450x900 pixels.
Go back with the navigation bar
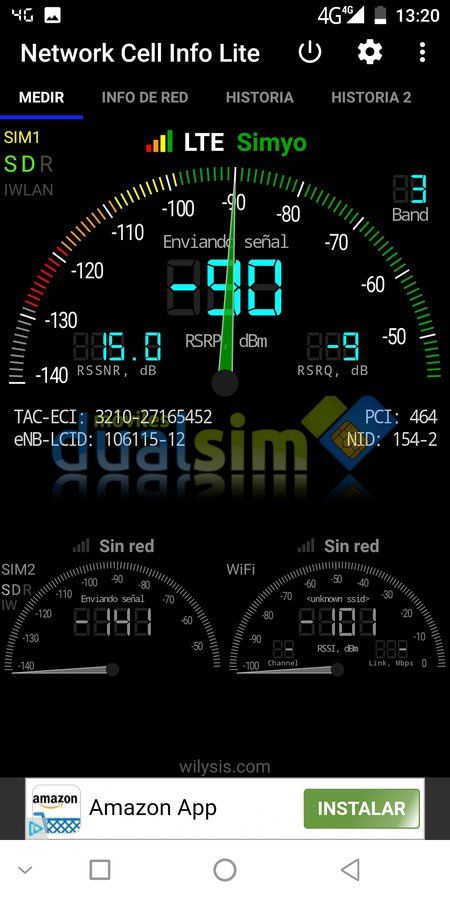(350, 870)
